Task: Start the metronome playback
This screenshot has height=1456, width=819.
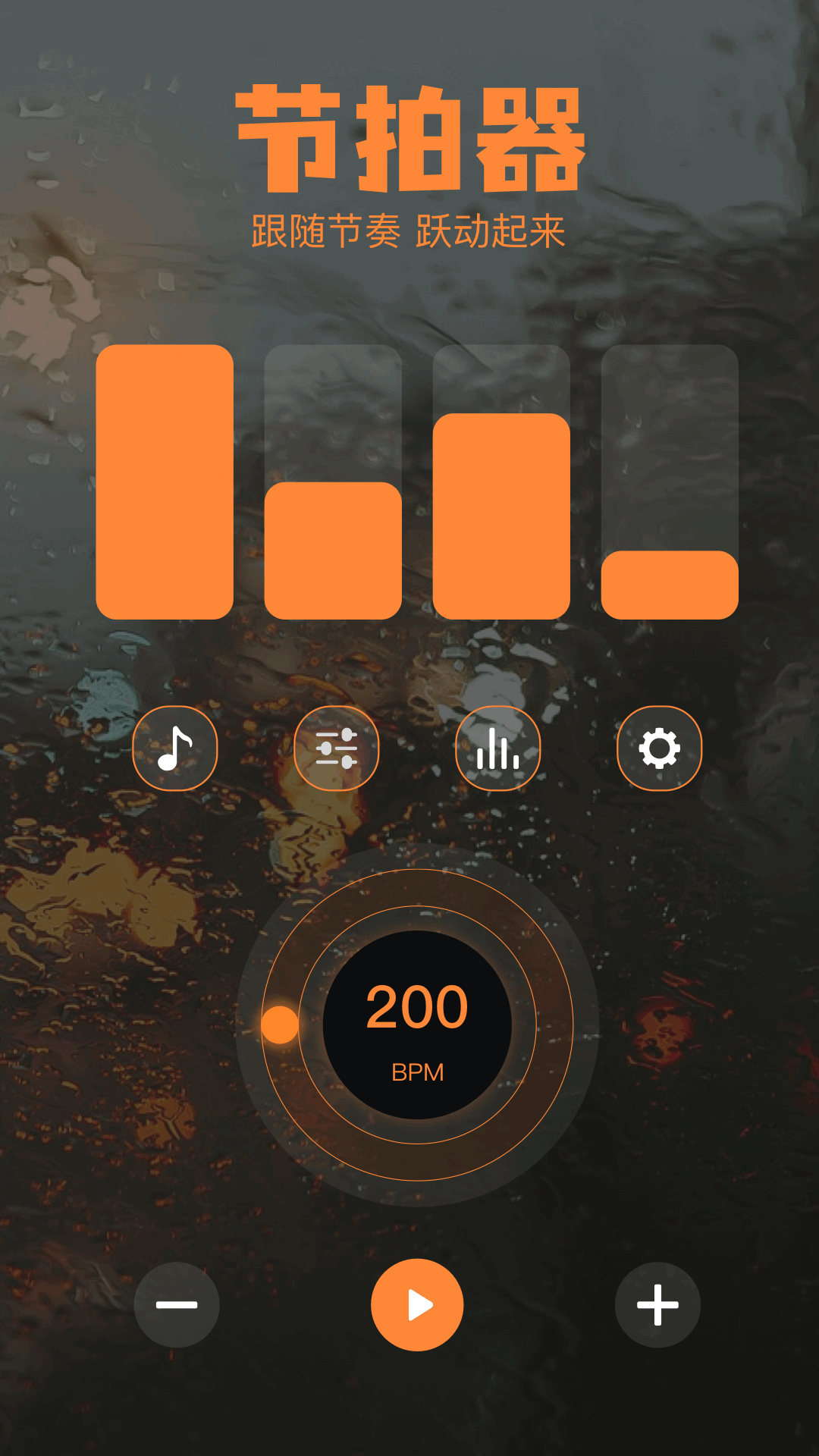Action: tap(417, 1304)
